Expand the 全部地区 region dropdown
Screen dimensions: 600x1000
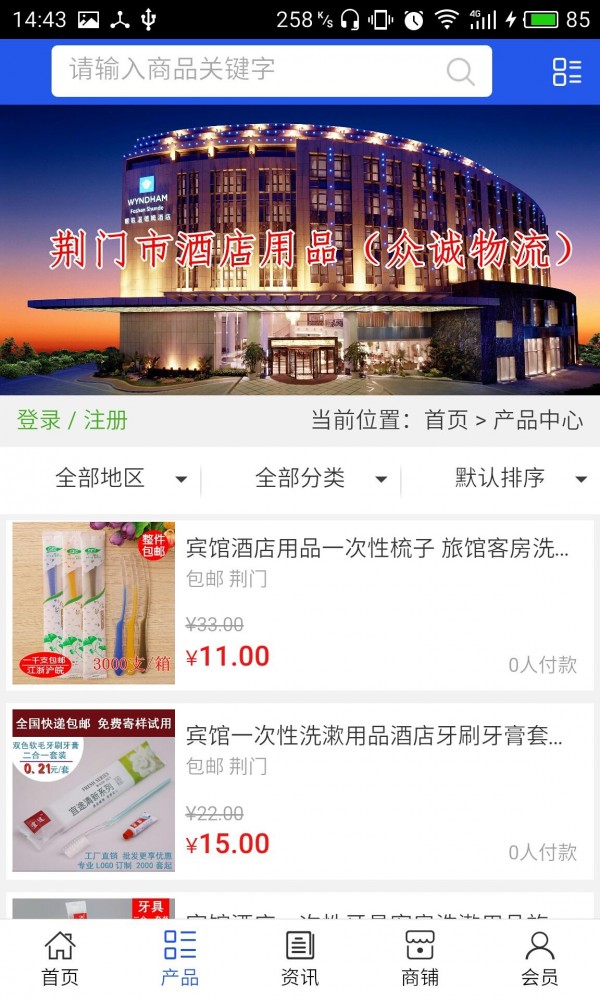tap(120, 478)
